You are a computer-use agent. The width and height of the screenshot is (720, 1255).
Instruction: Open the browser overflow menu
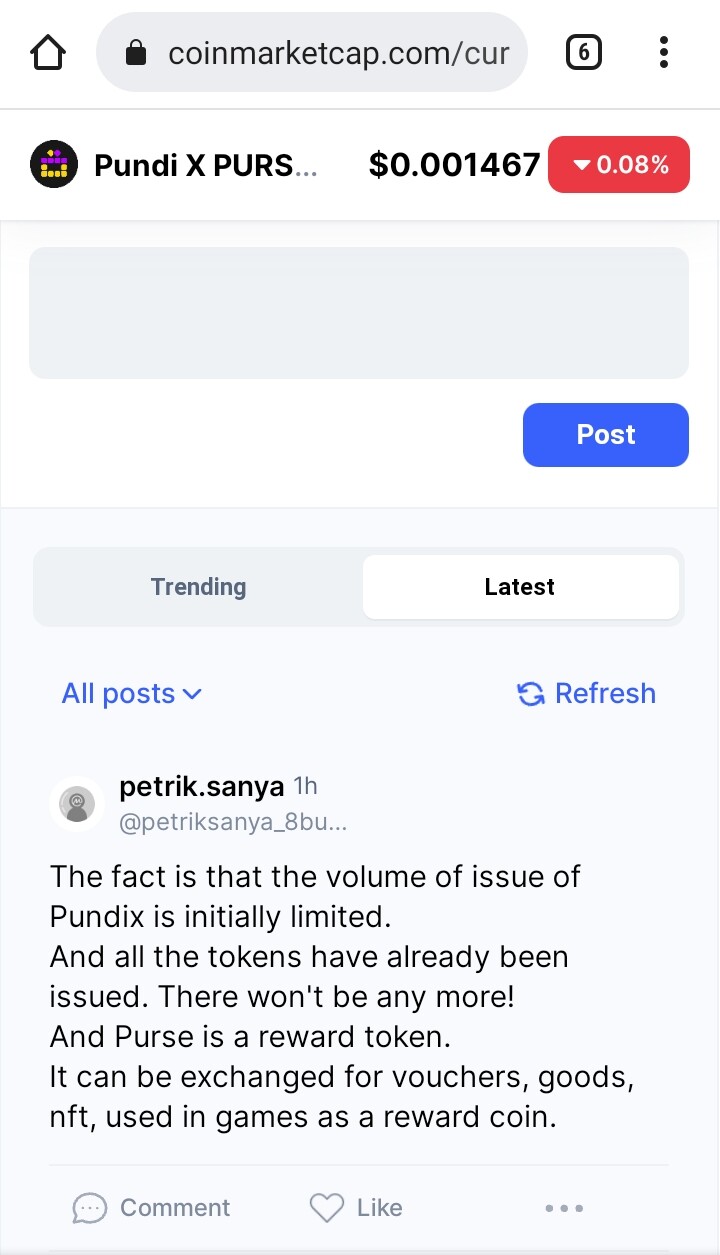tap(664, 53)
